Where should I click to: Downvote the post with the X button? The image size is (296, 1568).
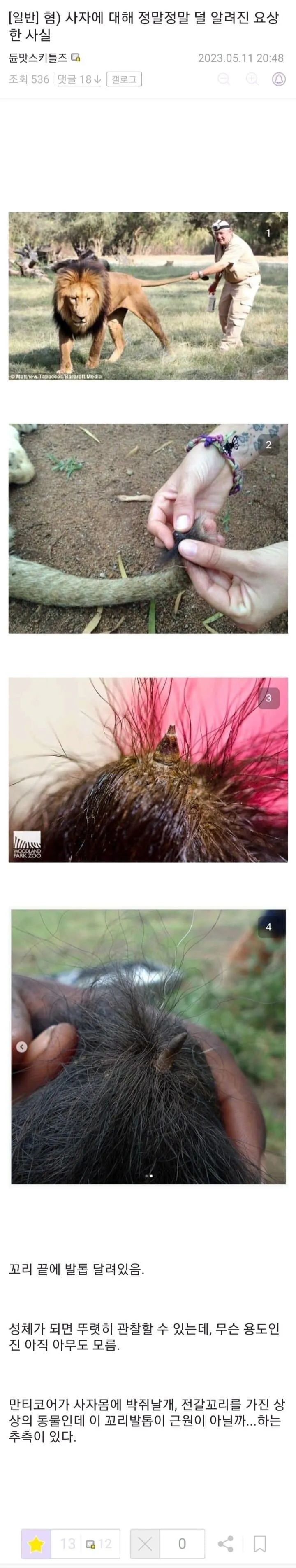click(x=145, y=1544)
